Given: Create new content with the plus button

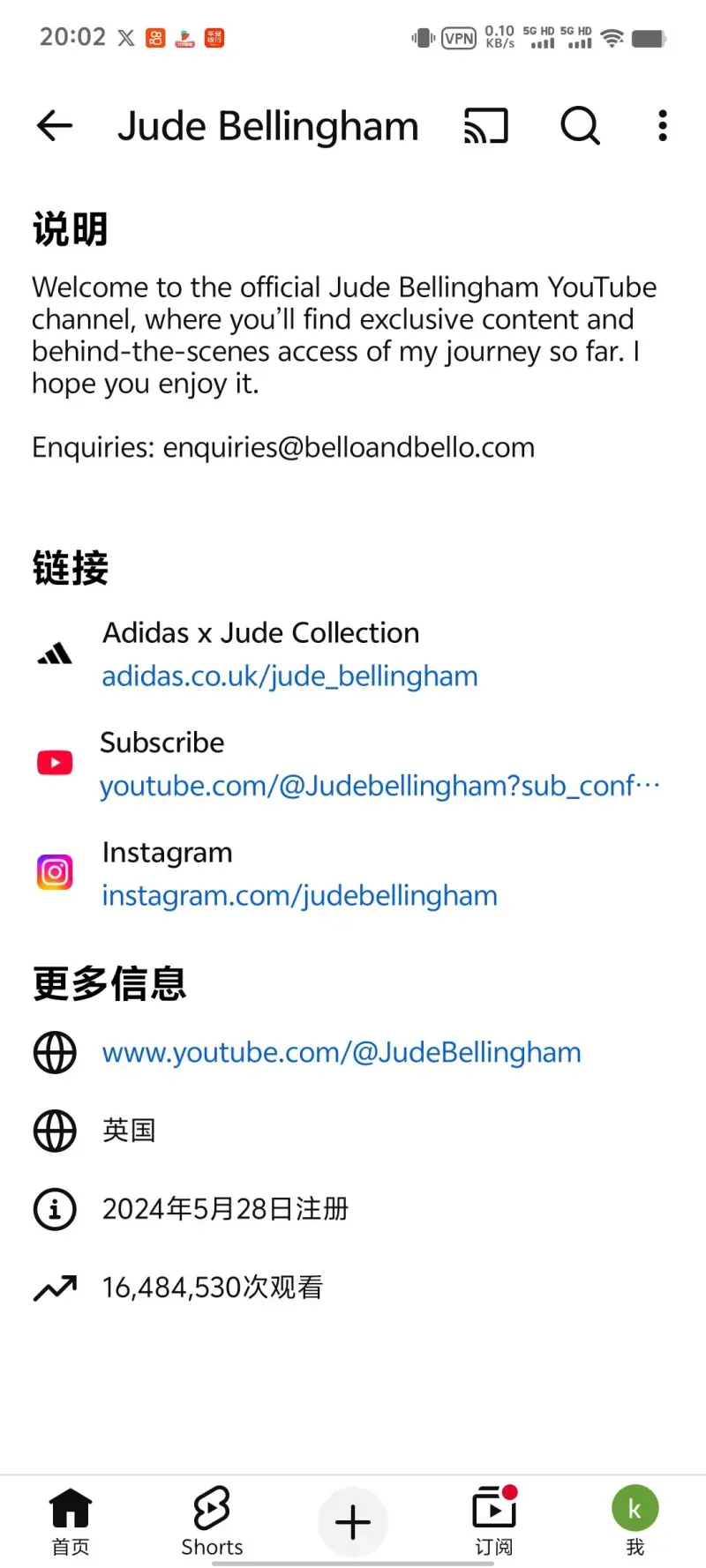Looking at the screenshot, I should pyautogui.click(x=353, y=1522).
